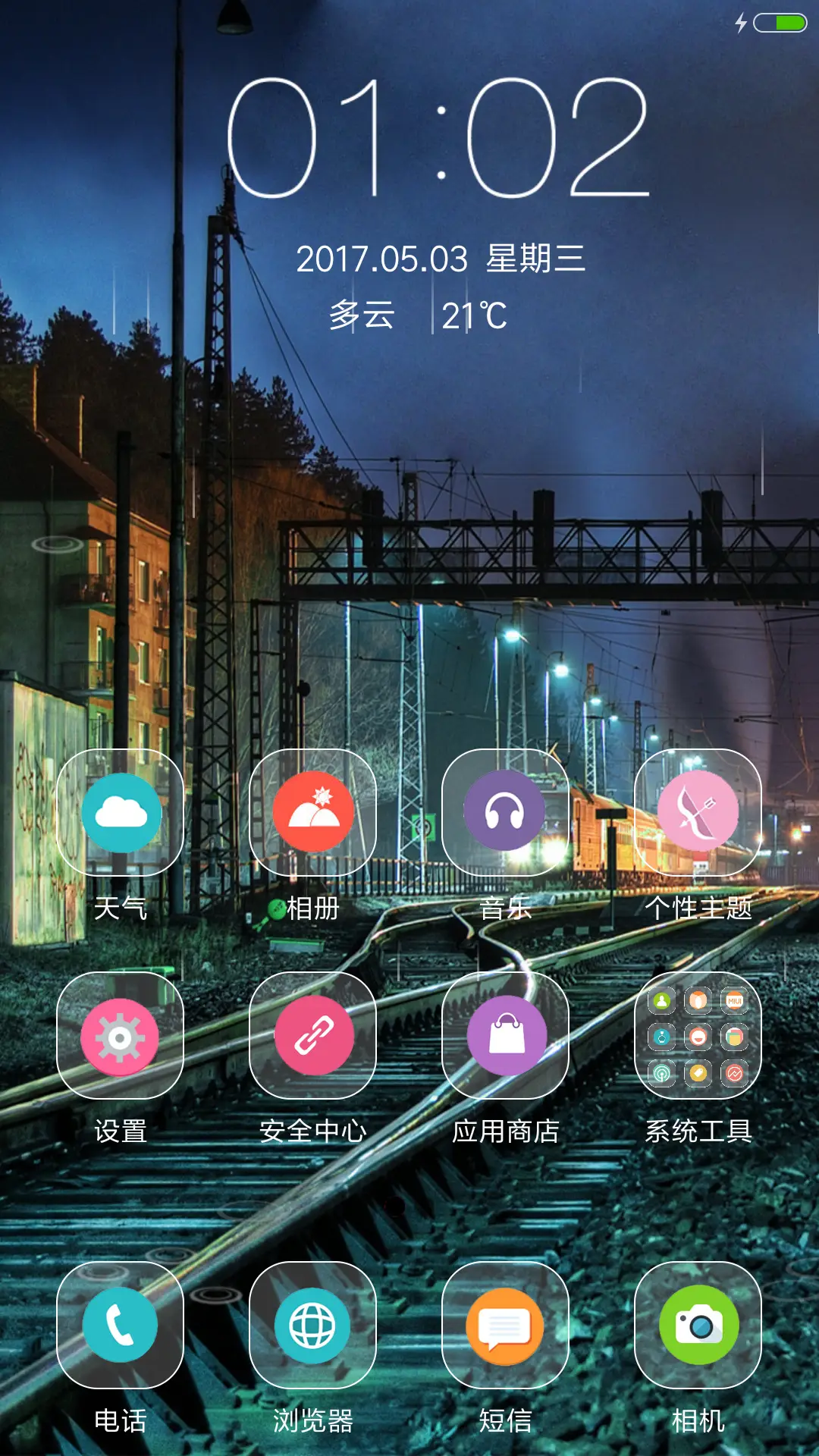Tap the yellow tag mini icon in 系统工具

[698, 1072]
